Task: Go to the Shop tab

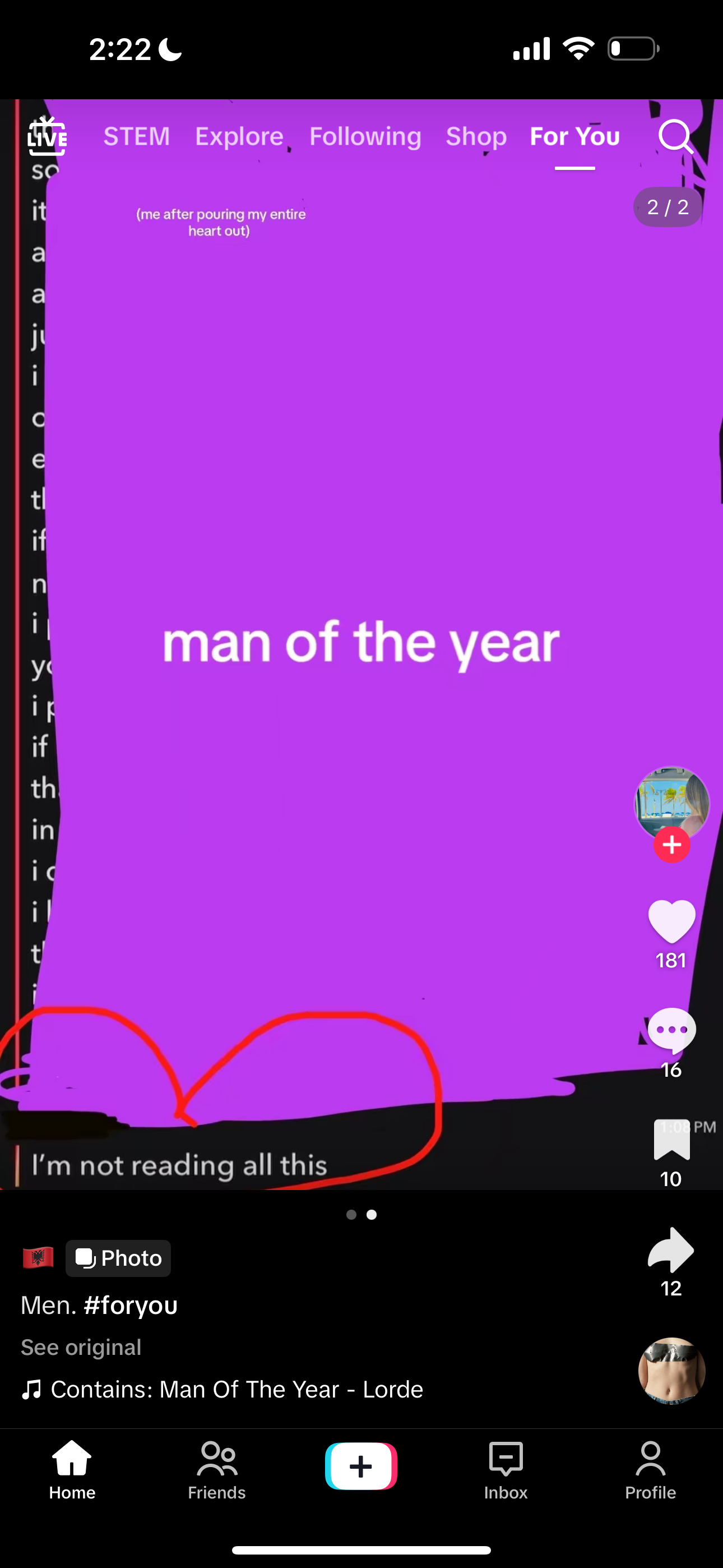Action: 476,136
